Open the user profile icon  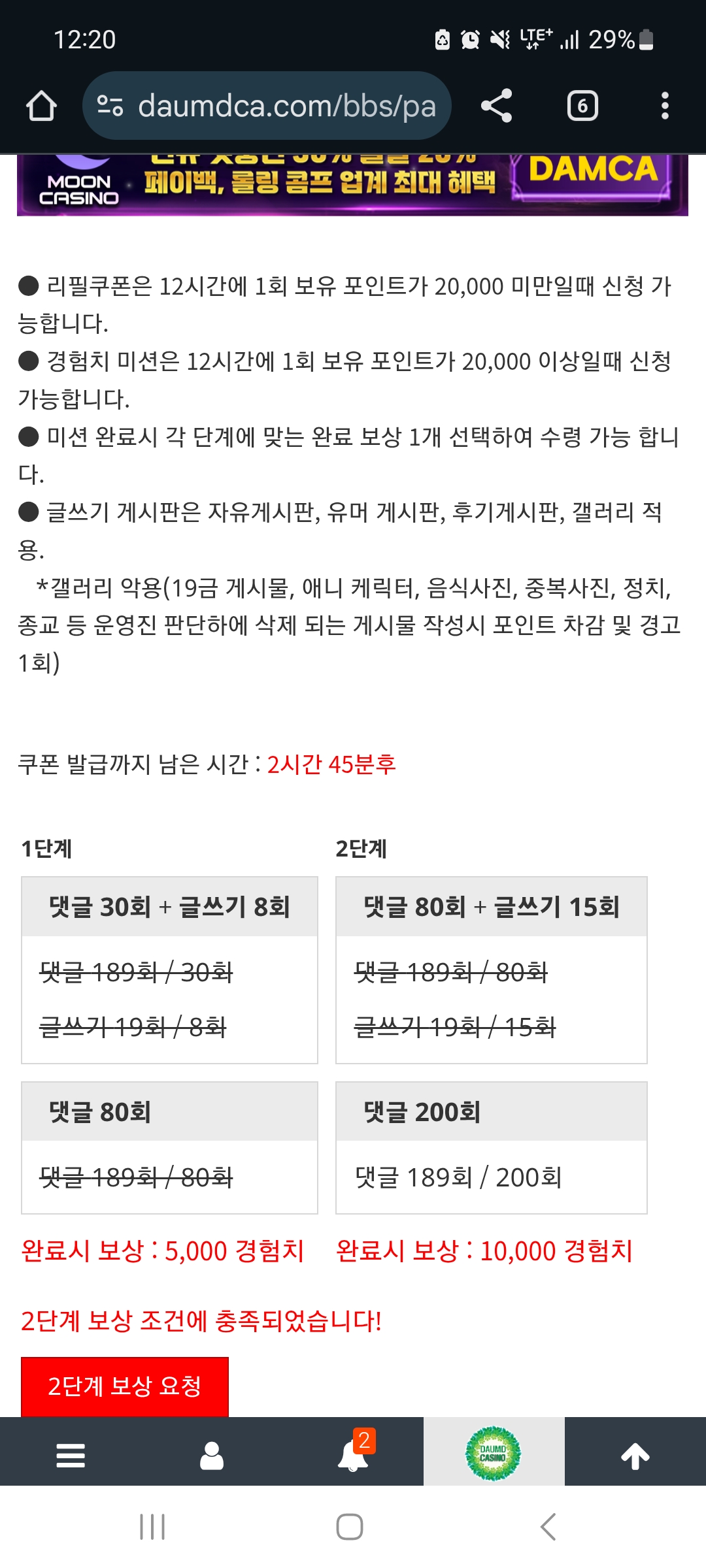tap(212, 1456)
